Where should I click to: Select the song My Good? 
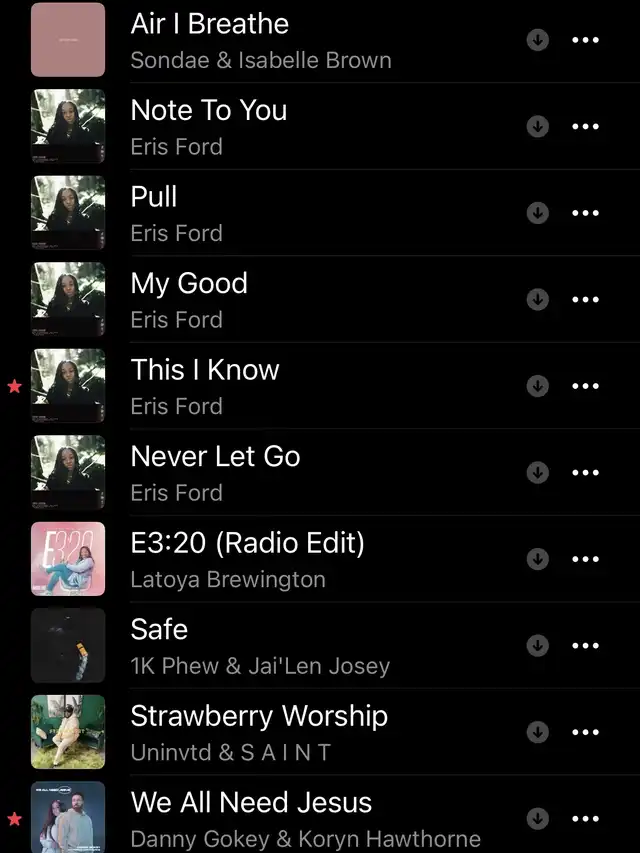[x=260, y=300]
